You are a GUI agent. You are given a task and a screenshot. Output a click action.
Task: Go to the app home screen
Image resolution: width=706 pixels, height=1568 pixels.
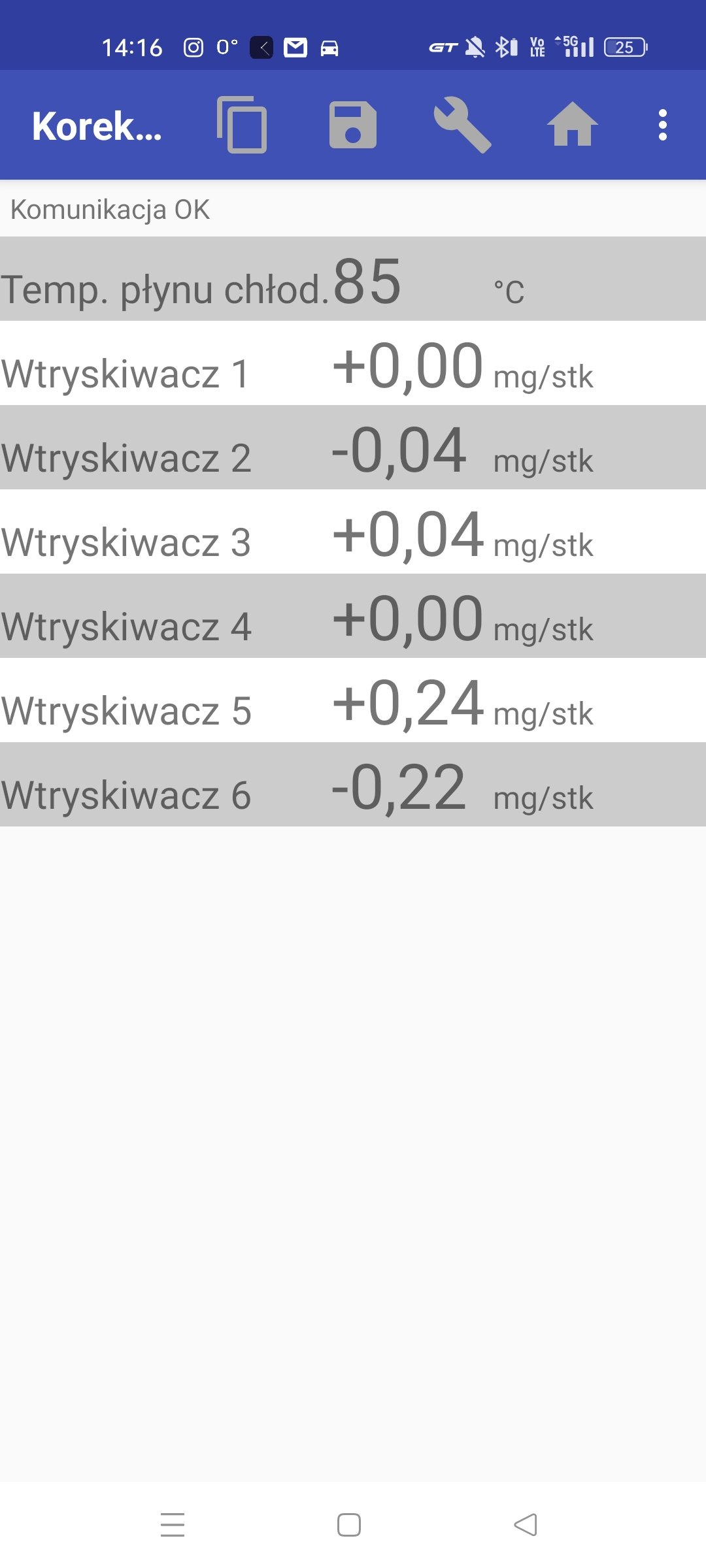[x=572, y=125]
